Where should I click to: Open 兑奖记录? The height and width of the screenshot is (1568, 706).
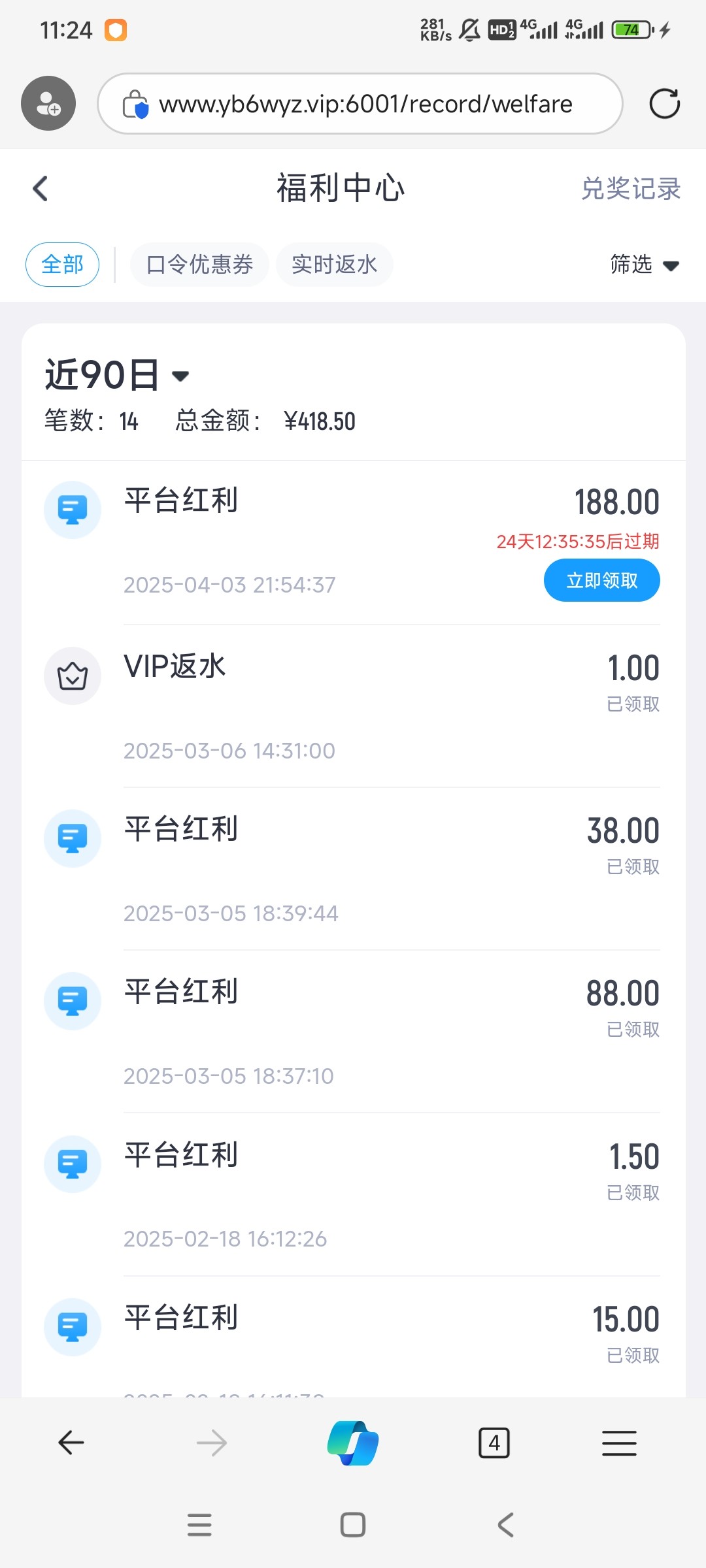click(x=631, y=189)
